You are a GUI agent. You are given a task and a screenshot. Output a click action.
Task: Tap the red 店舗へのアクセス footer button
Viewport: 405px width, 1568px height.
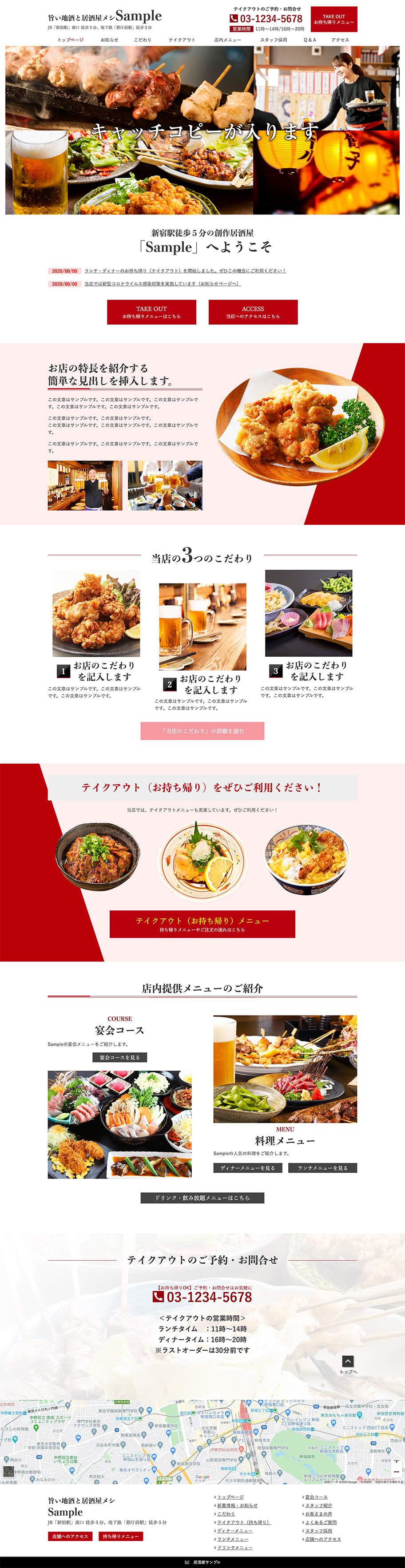[x=70, y=1536]
